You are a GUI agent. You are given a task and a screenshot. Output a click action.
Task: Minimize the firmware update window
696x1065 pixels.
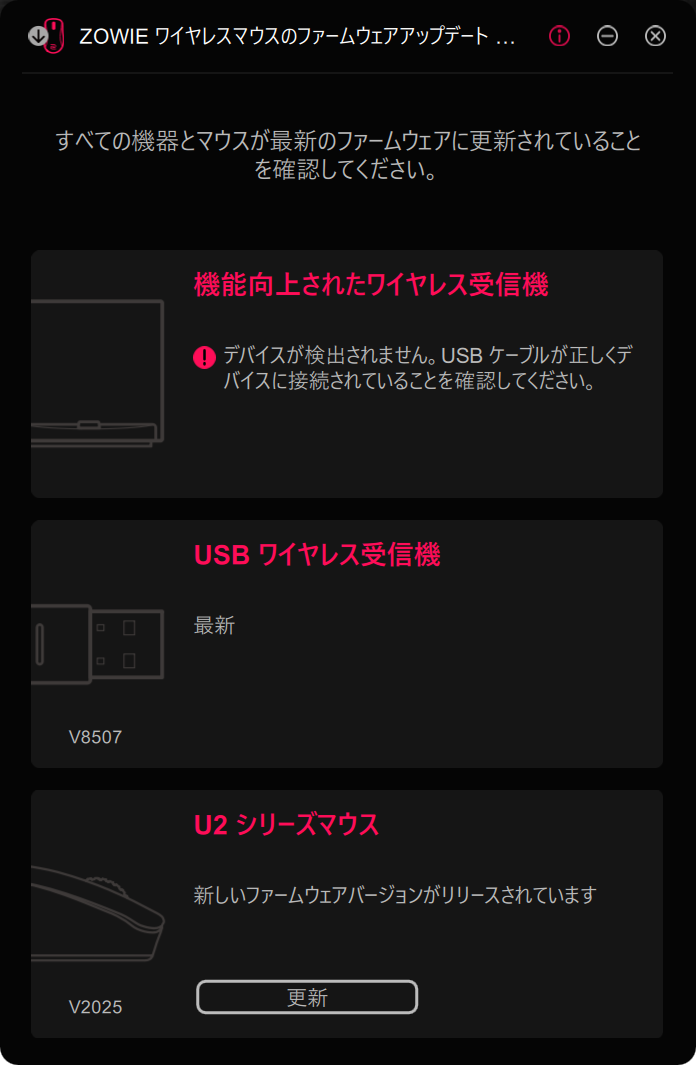pyautogui.click(x=607, y=36)
